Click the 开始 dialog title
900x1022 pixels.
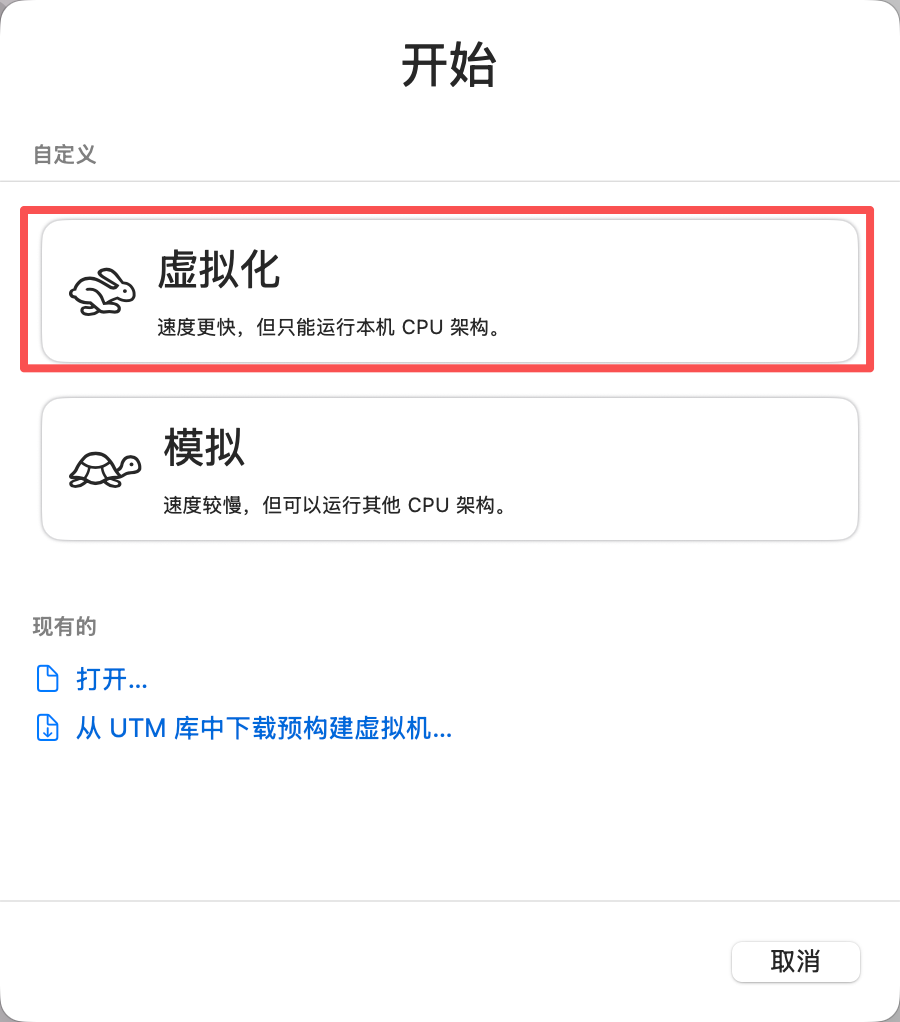pos(449,67)
